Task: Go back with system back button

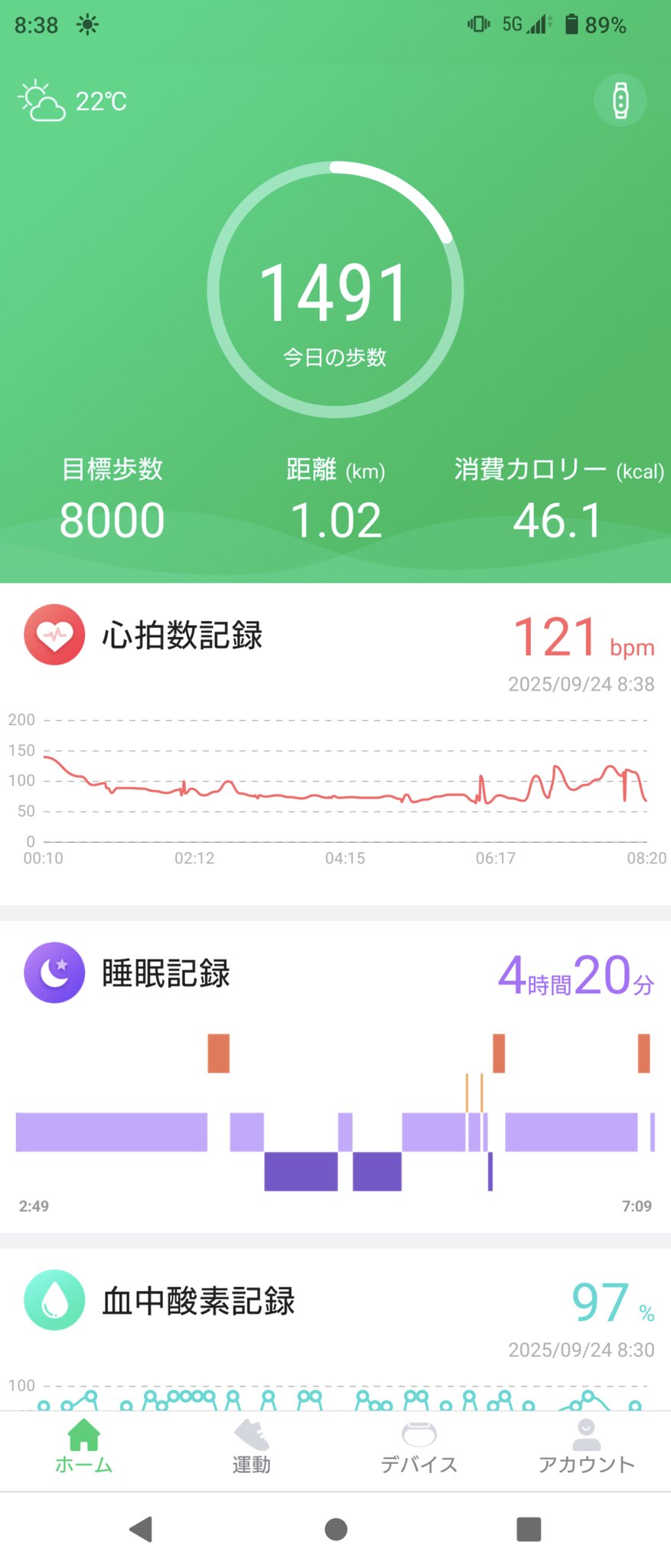Action: (x=142, y=1529)
